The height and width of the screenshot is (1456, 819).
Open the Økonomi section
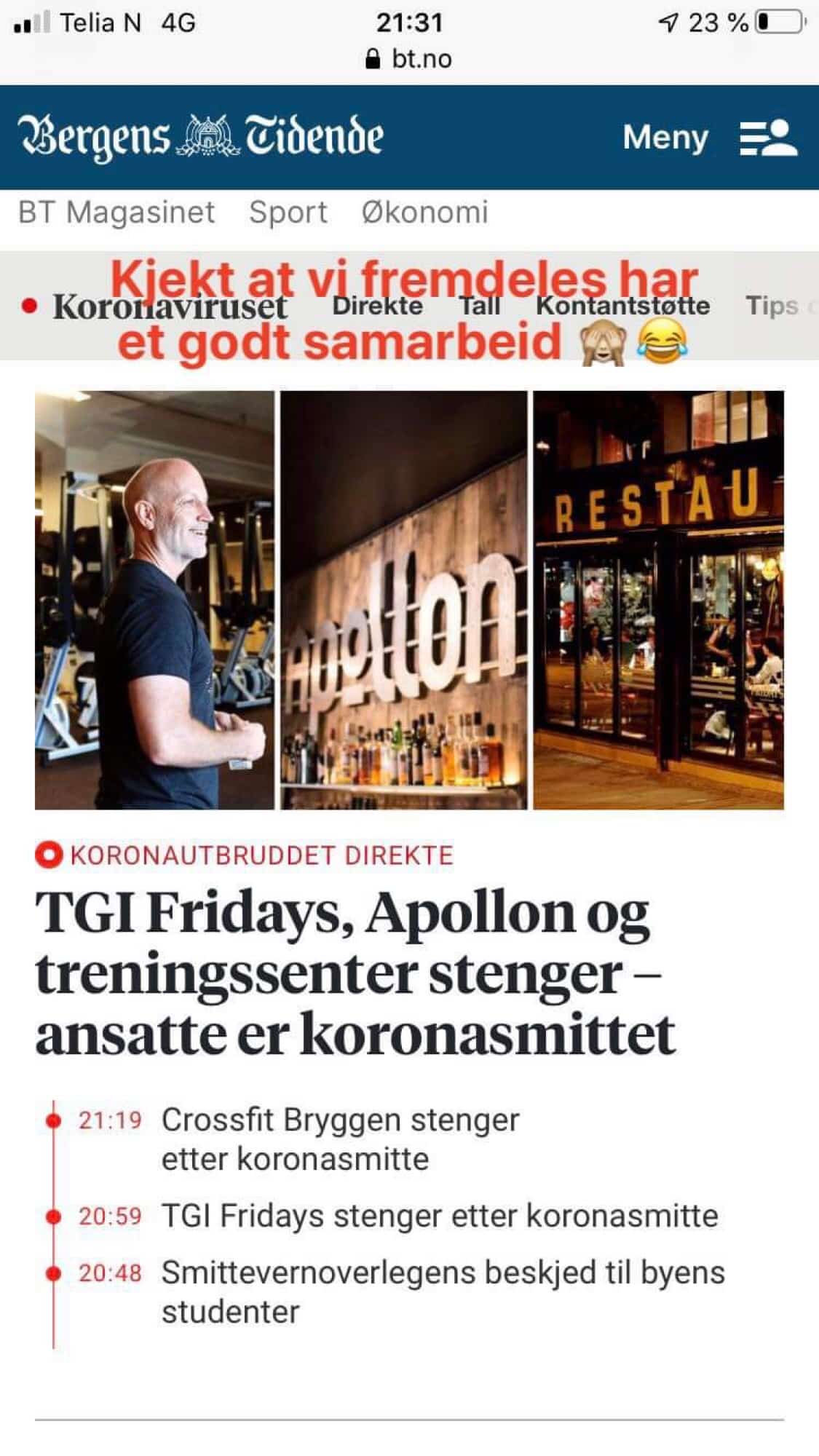tap(424, 213)
